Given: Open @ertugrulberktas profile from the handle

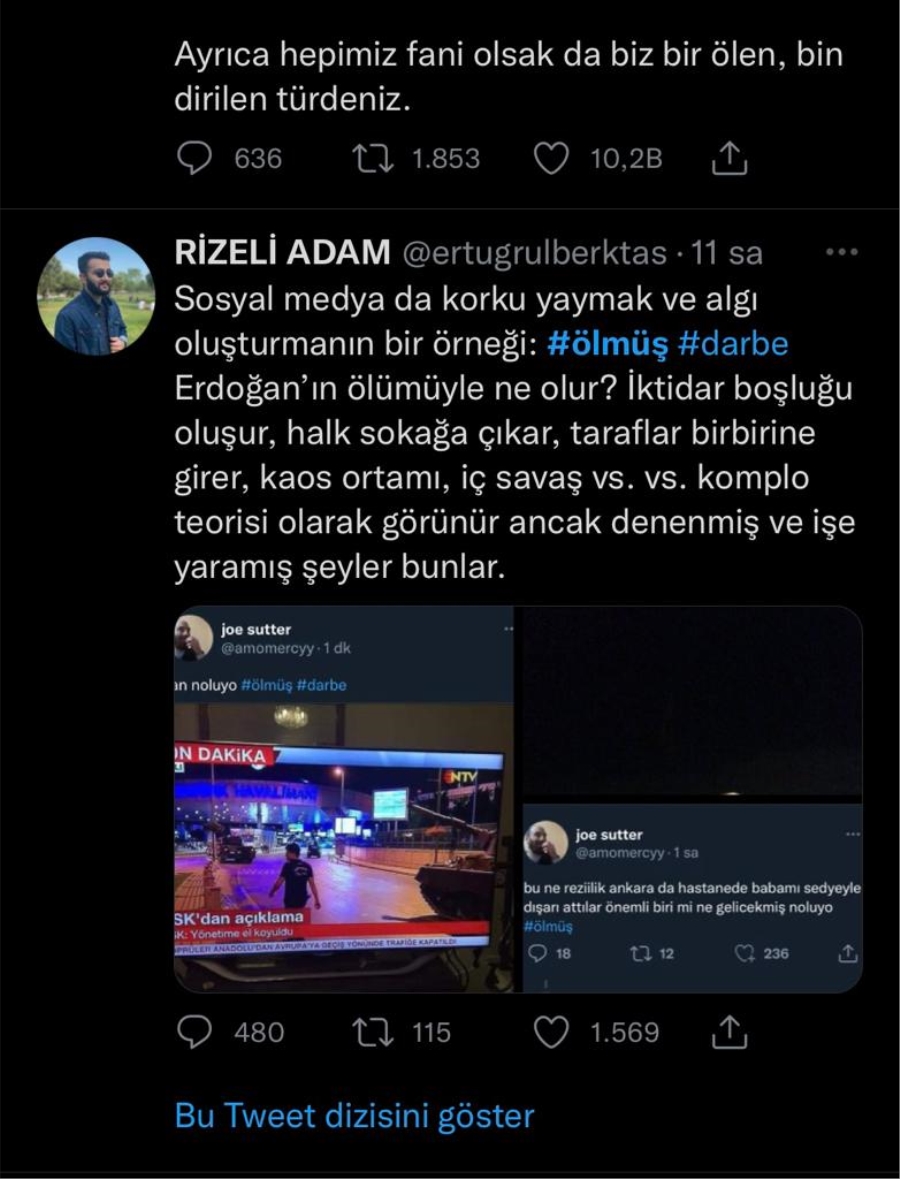Looking at the screenshot, I should click(534, 254).
